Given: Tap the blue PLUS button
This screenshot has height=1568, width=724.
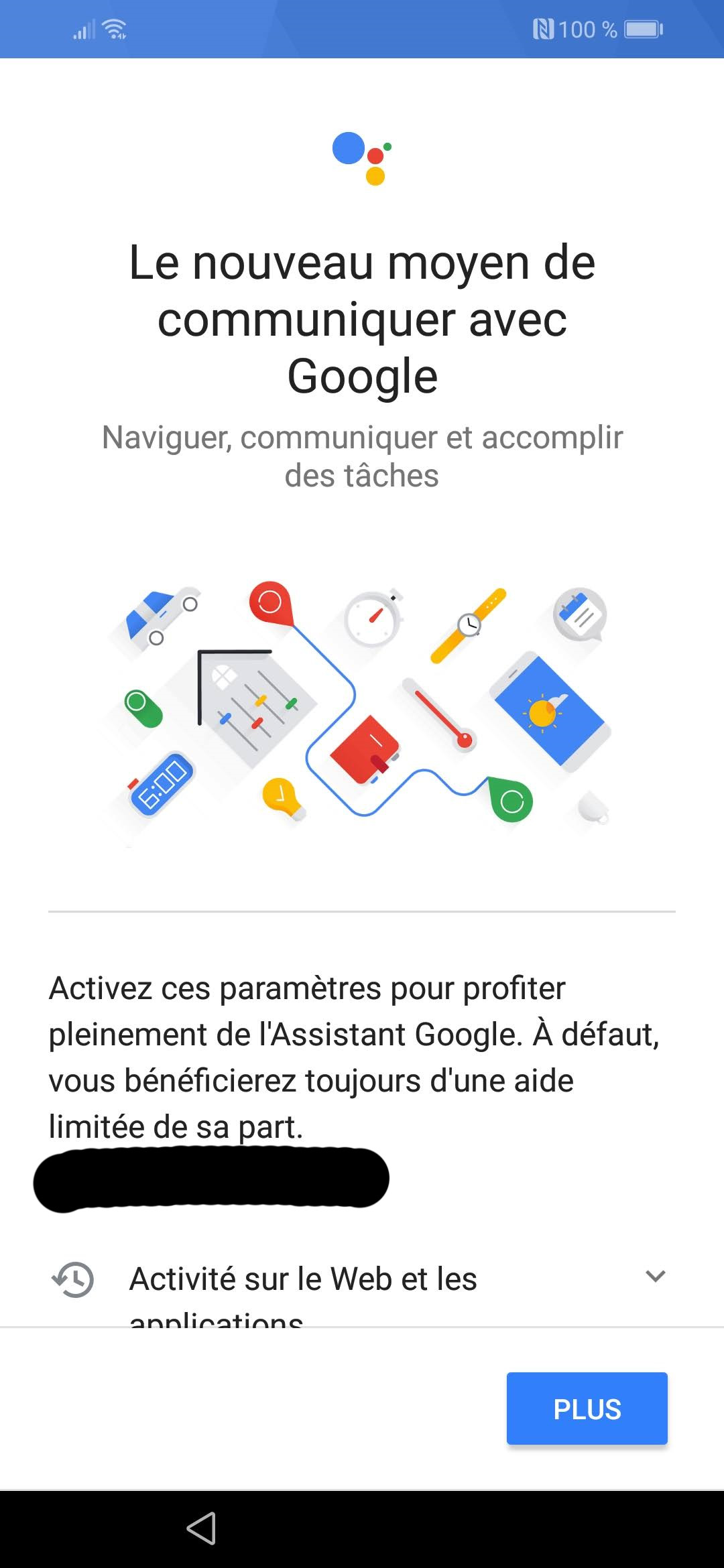Looking at the screenshot, I should (x=587, y=1408).
